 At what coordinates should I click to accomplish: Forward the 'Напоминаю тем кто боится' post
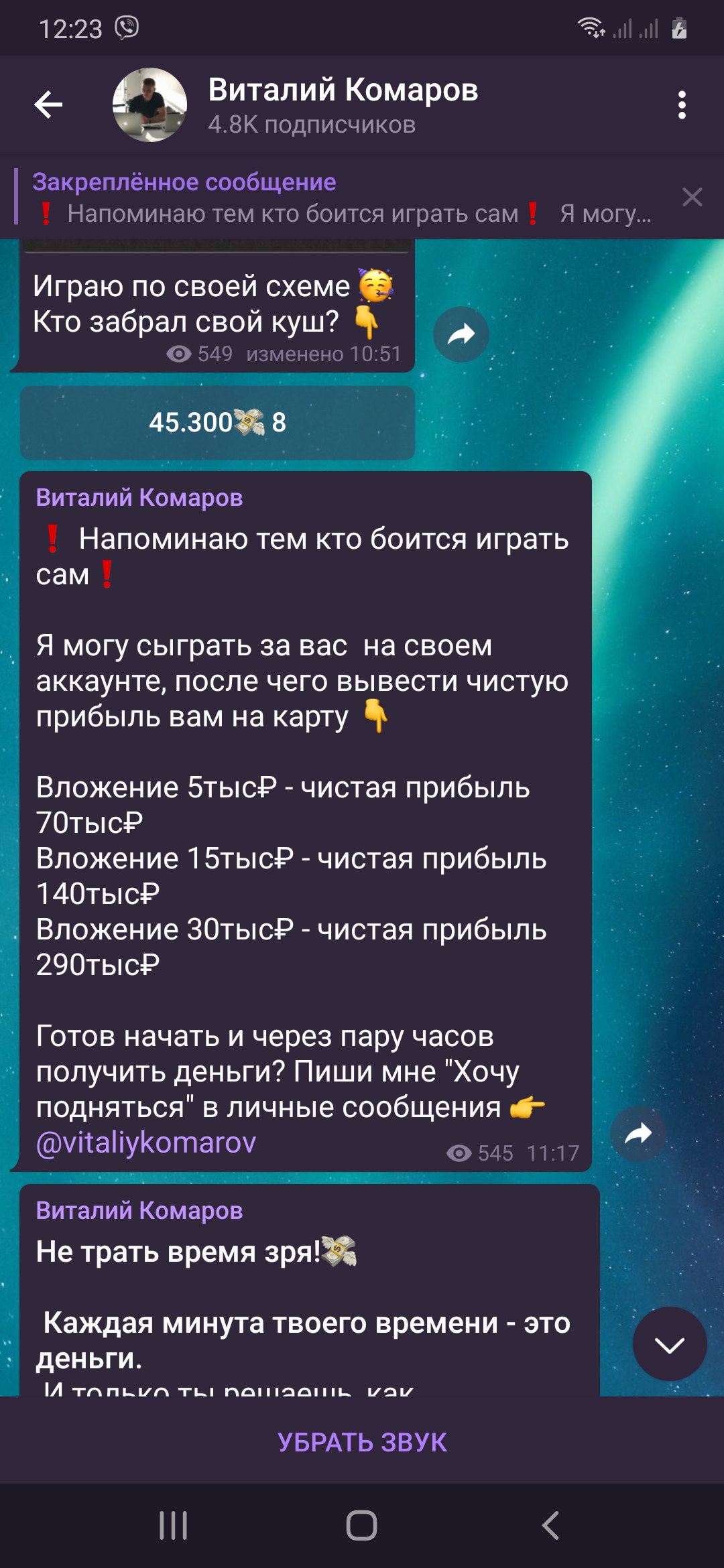tap(638, 1133)
